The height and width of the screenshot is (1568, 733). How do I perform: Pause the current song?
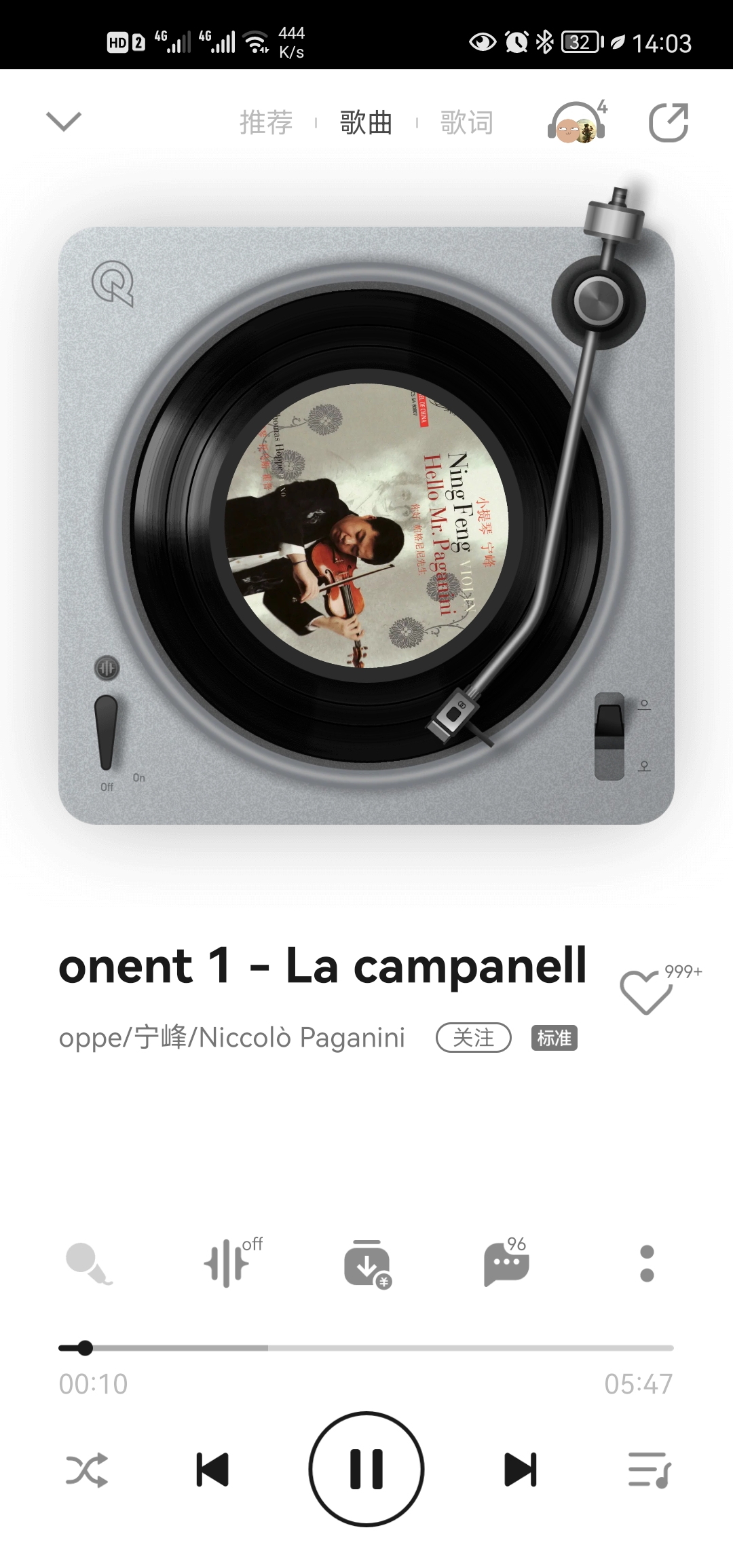click(x=366, y=1470)
